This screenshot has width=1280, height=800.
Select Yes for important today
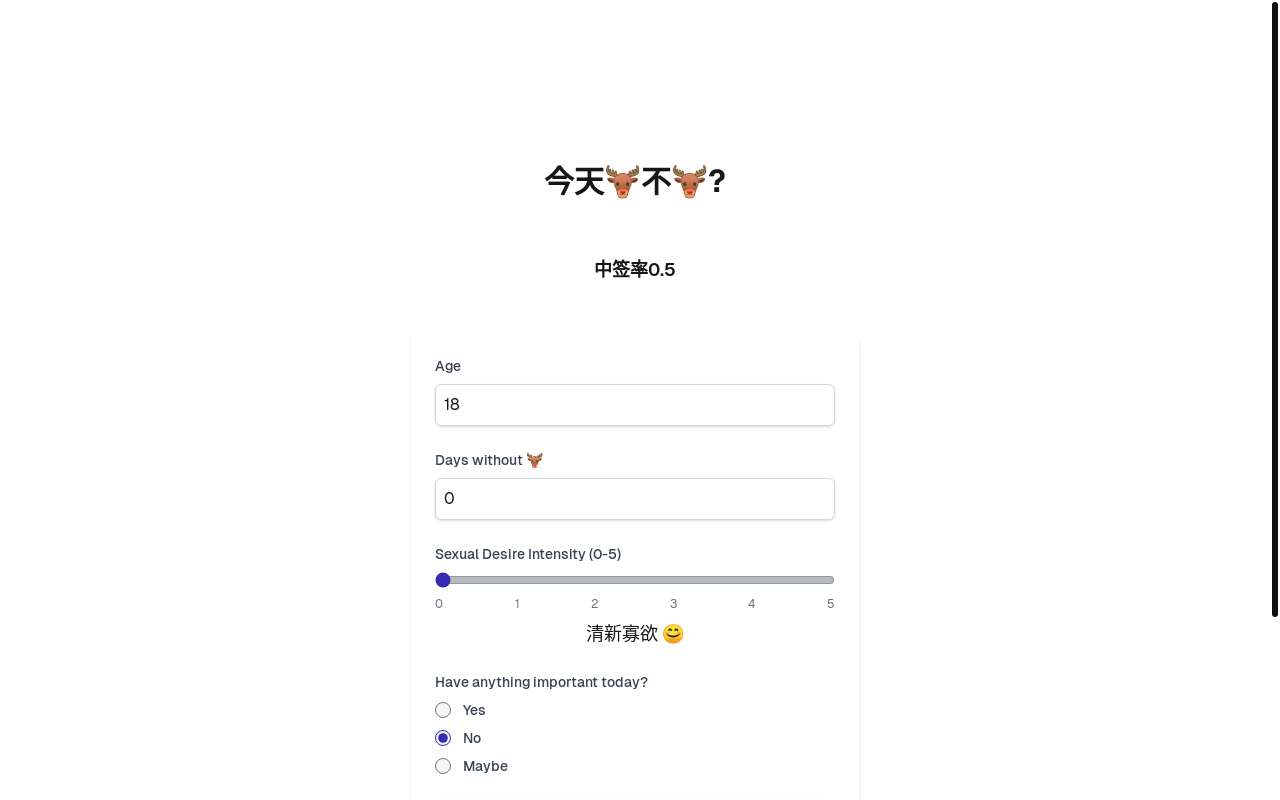click(443, 710)
